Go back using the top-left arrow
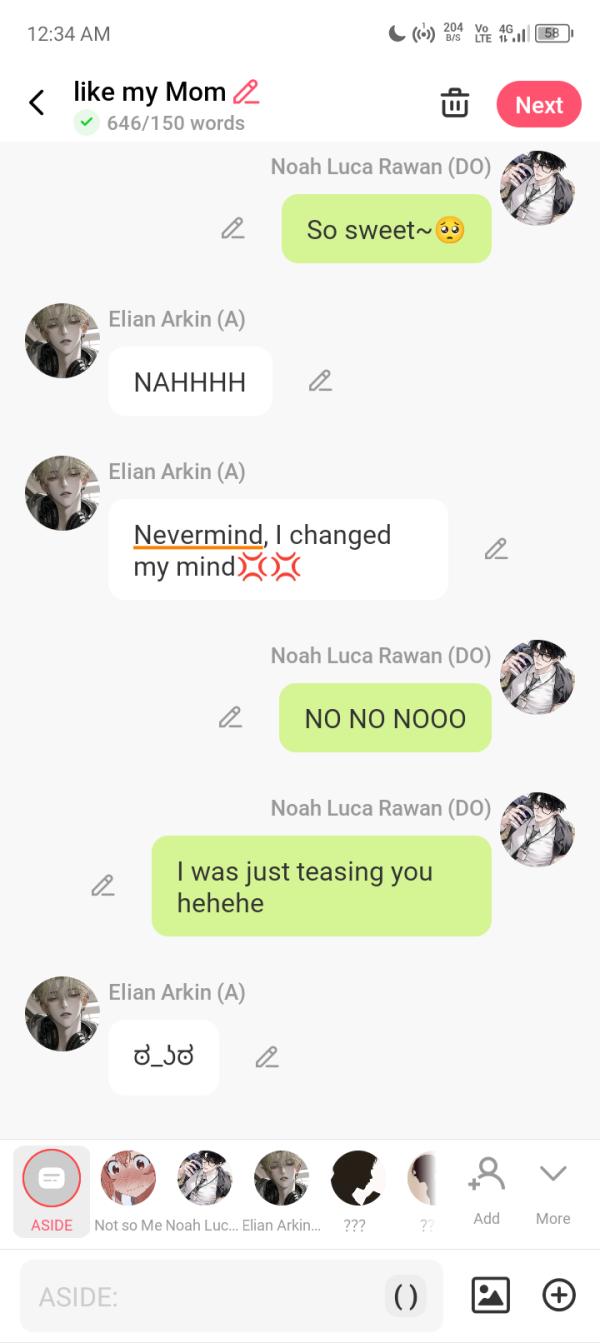 (x=37, y=103)
